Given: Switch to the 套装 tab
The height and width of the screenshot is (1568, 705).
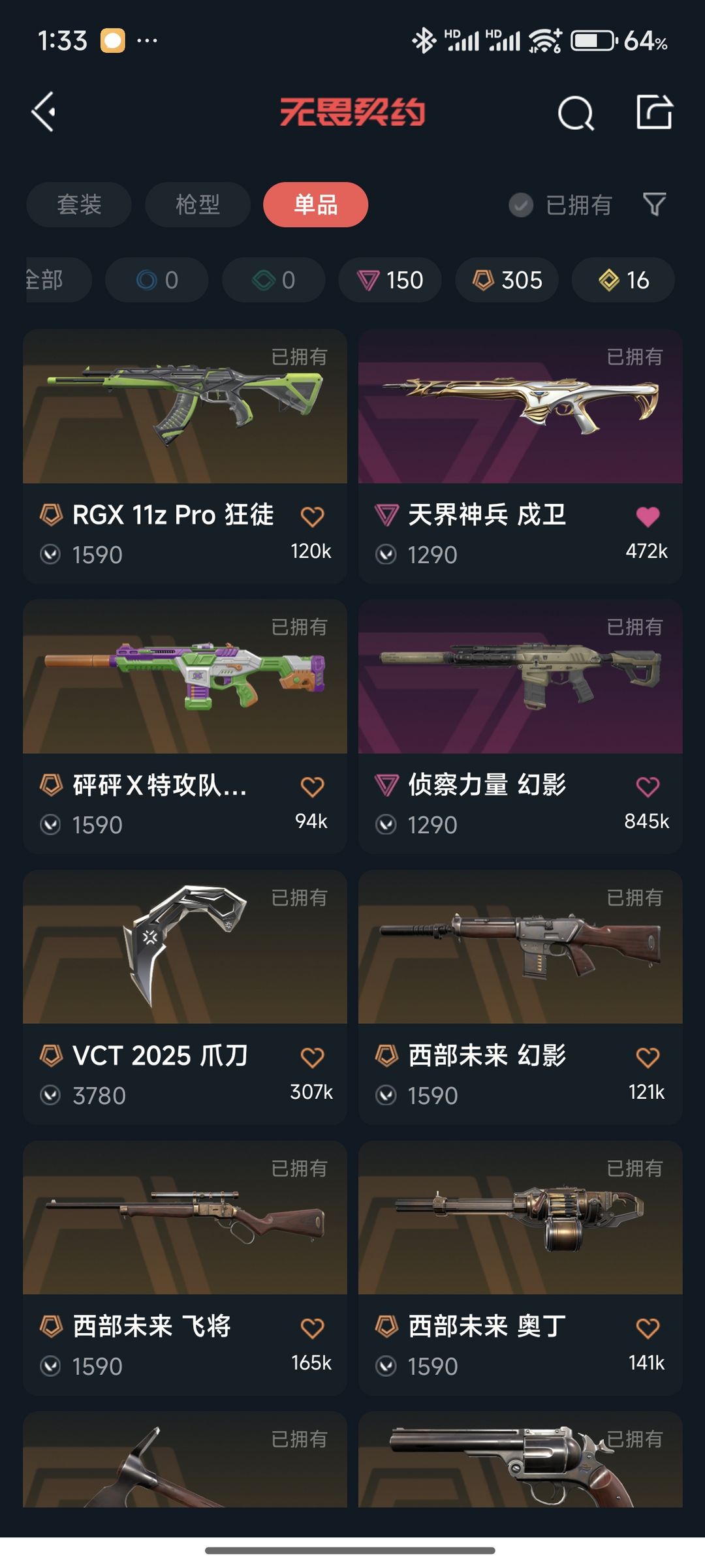Looking at the screenshot, I should [x=79, y=205].
